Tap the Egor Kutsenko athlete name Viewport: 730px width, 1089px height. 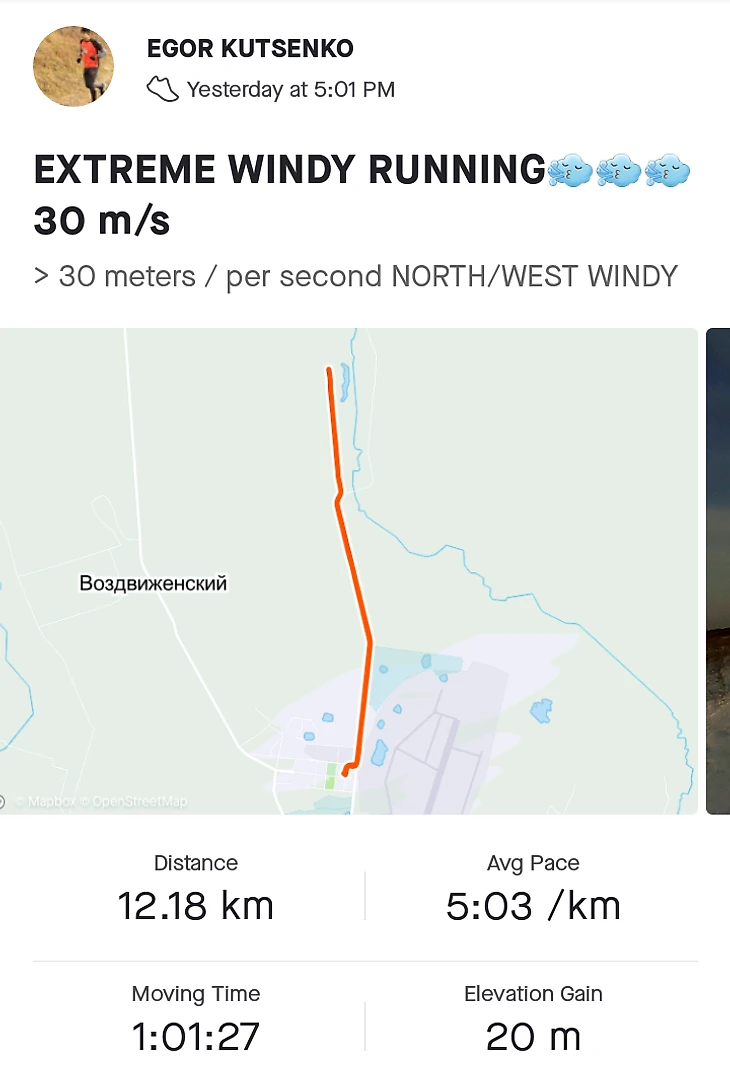tap(250, 48)
